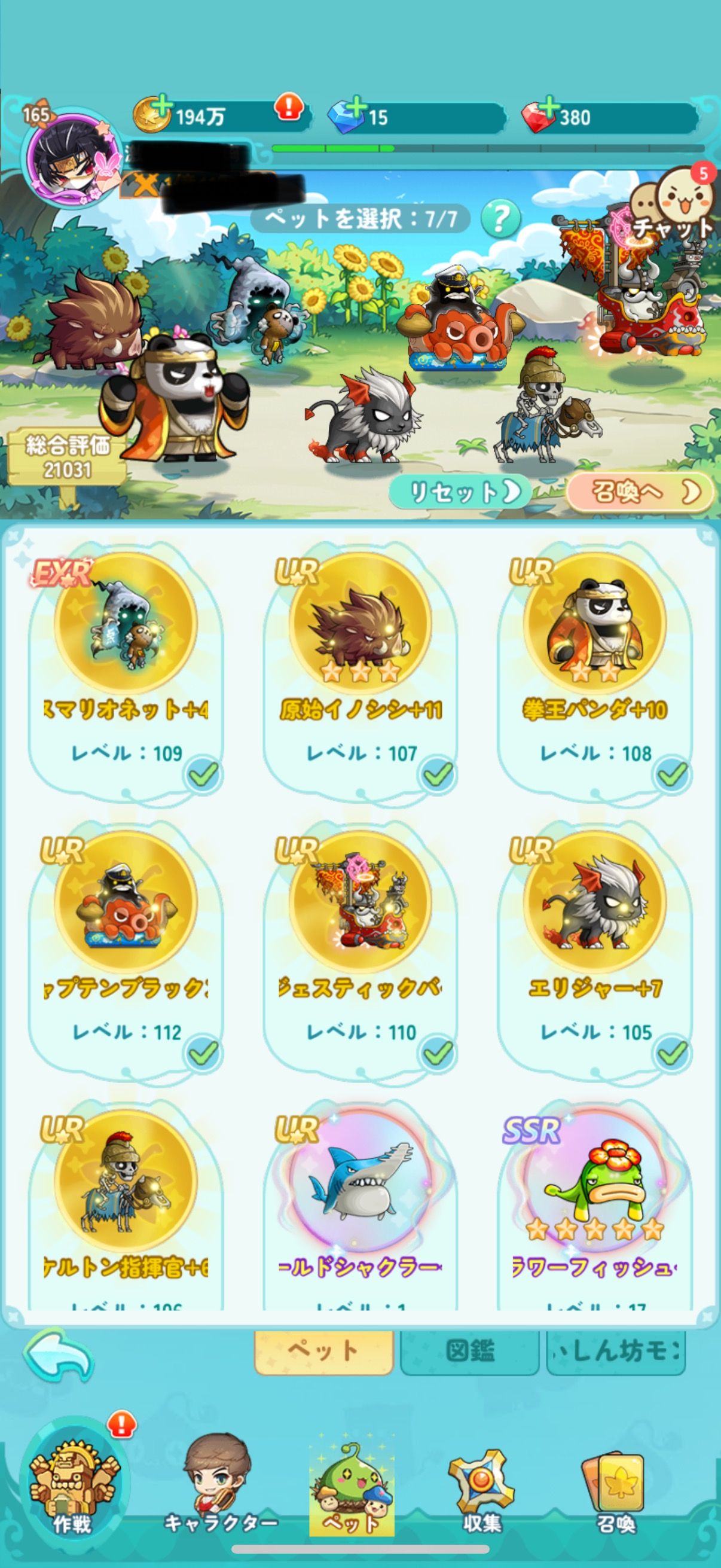This screenshot has height=1568, width=721.
Task: Go to 召喚へ summon button
Action: click(639, 492)
